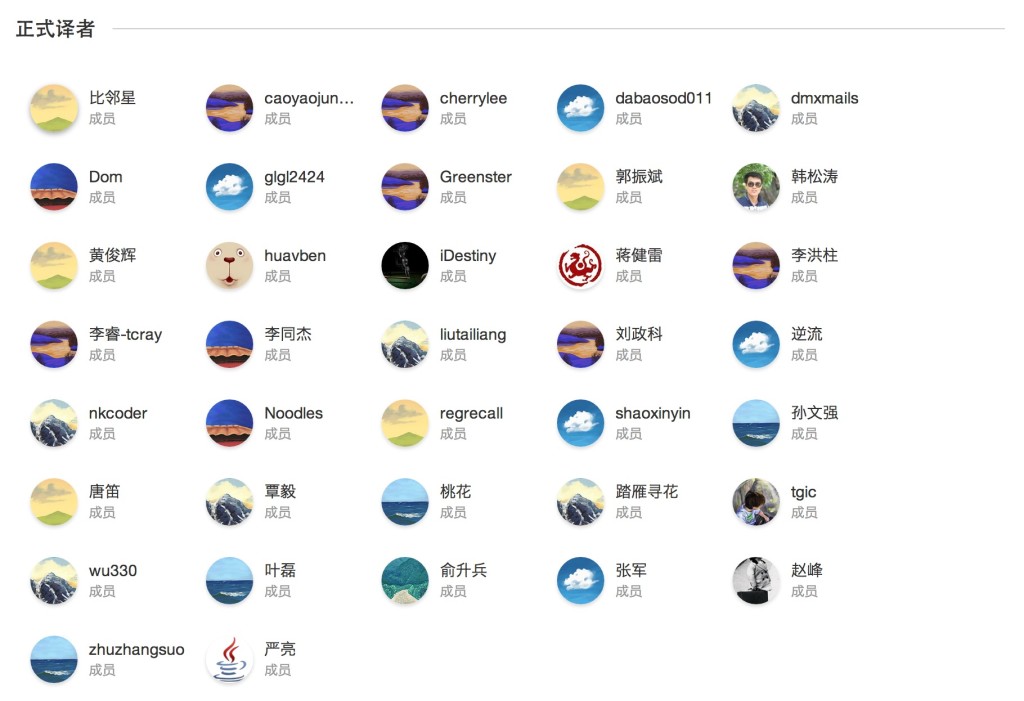Open iDestiny's profile
The height and width of the screenshot is (701, 1024).
point(467,256)
